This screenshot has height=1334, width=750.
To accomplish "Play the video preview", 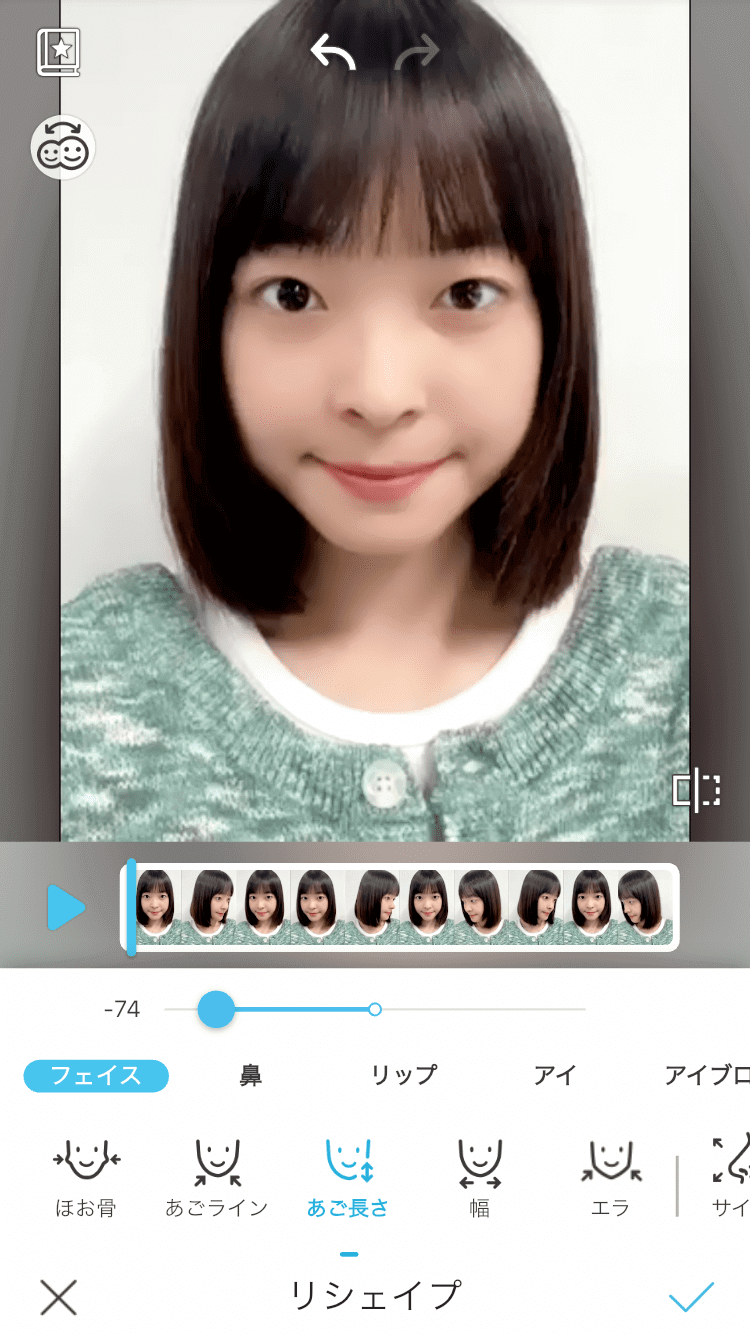I will coord(66,908).
